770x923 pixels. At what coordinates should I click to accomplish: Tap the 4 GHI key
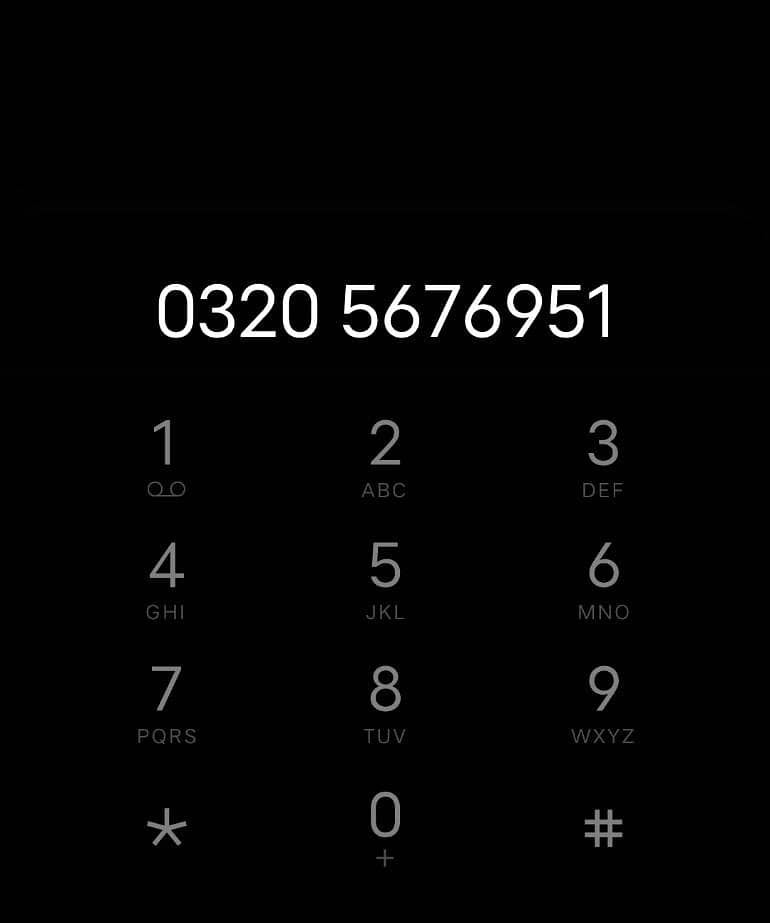[x=166, y=578]
